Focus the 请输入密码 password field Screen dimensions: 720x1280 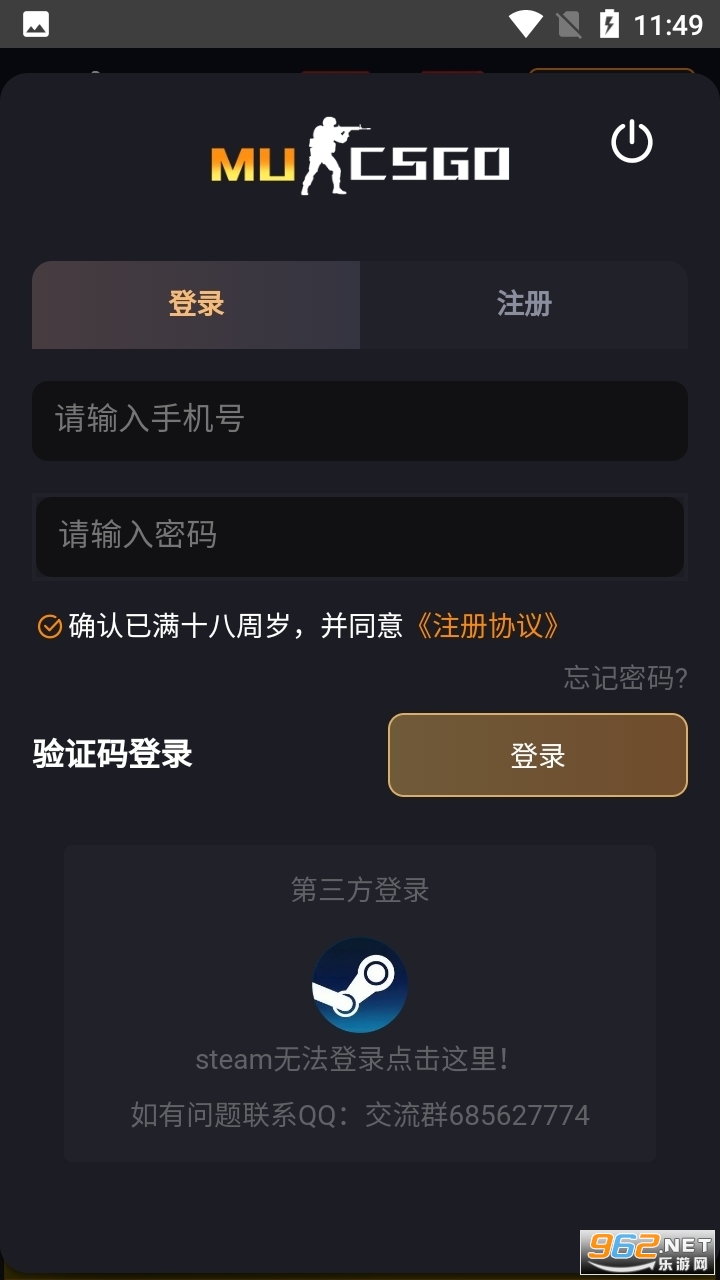(x=360, y=536)
